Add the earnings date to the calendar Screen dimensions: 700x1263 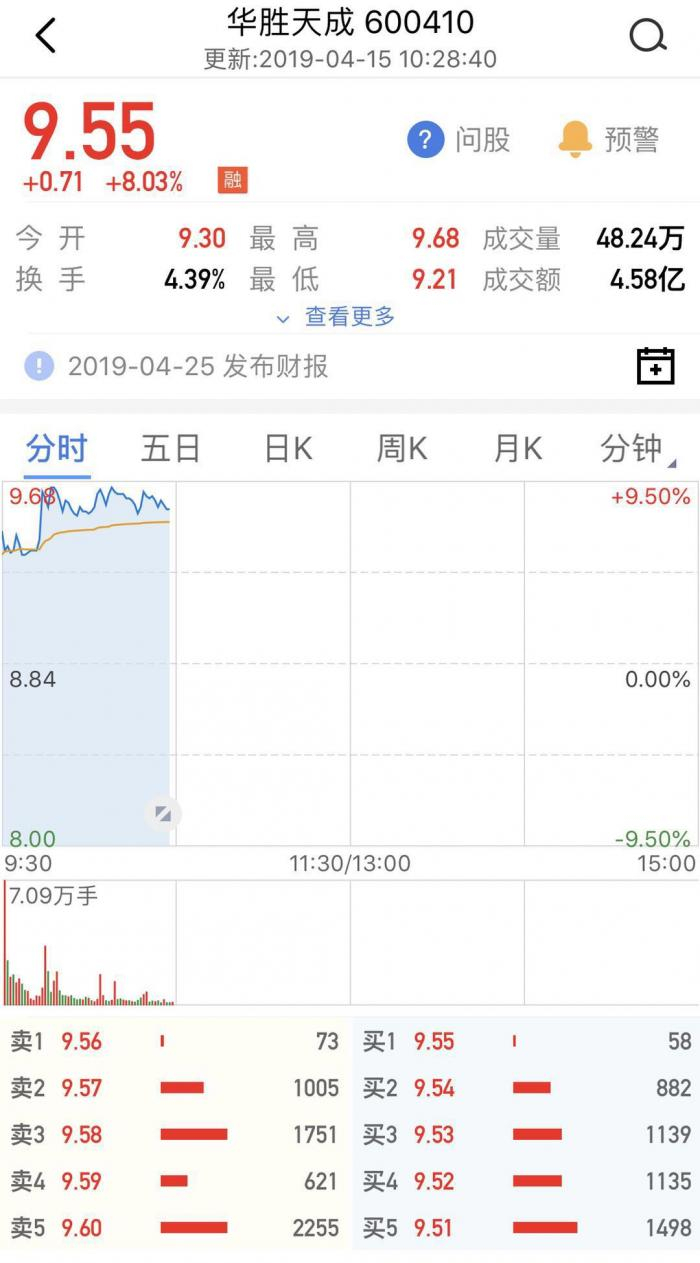[655, 366]
